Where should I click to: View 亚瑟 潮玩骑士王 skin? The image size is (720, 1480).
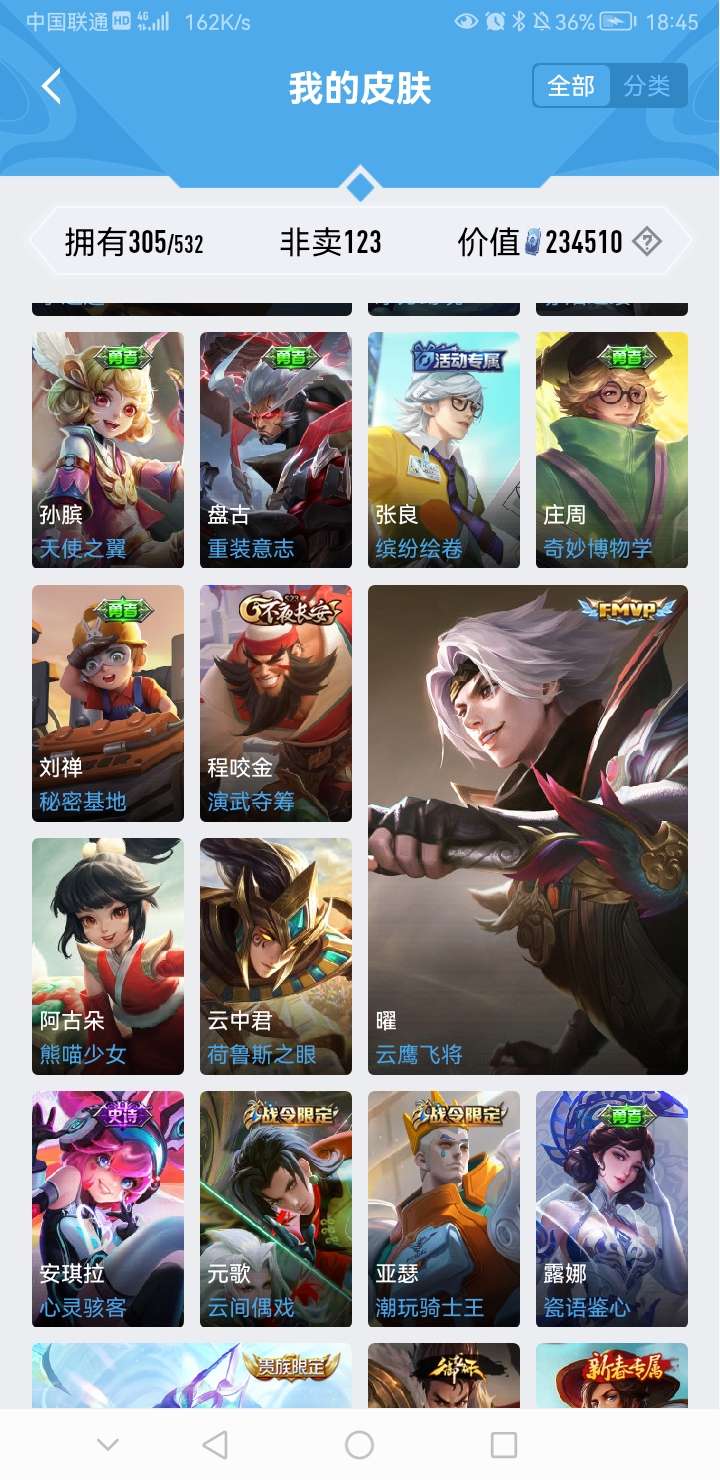pyautogui.click(x=444, y=1209)
